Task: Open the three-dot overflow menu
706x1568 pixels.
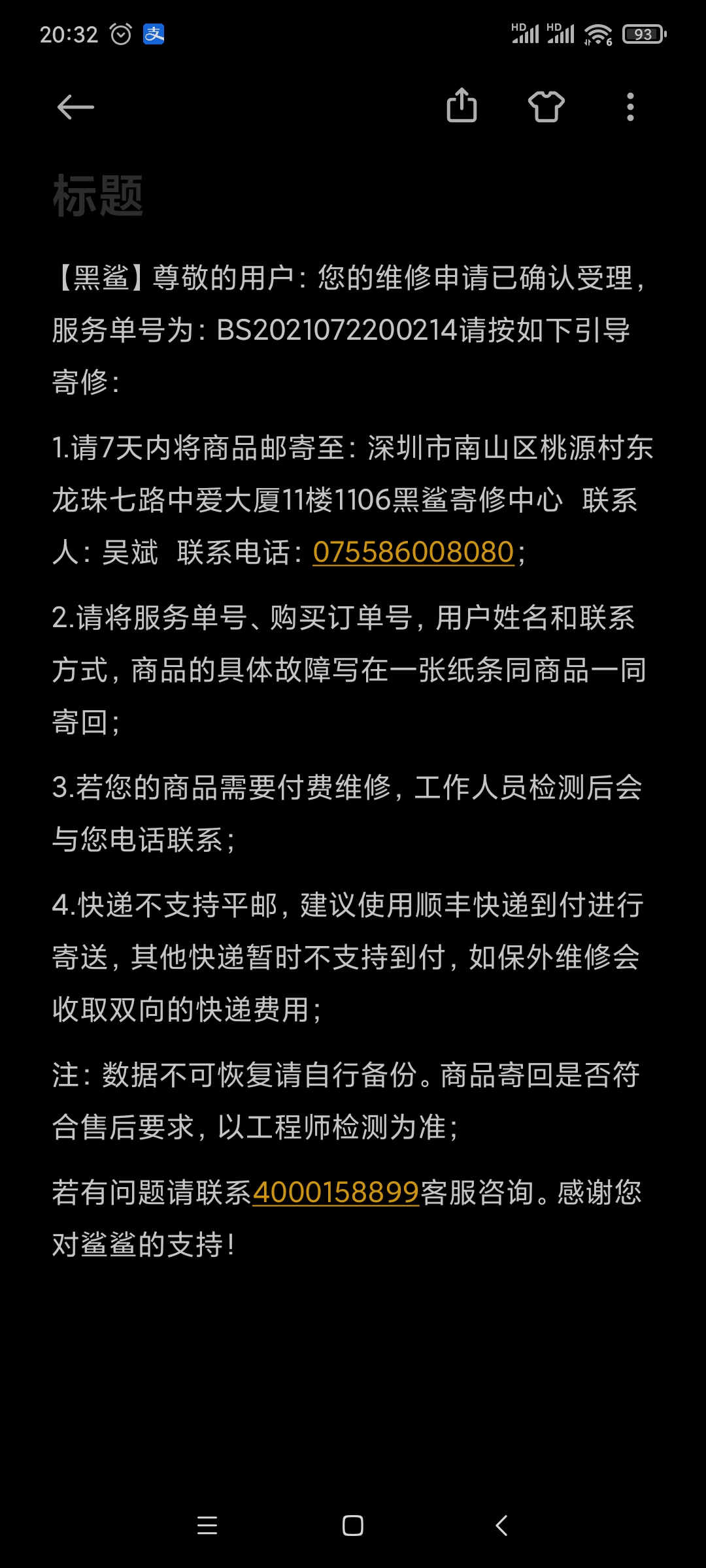Action: coord(630,106)
